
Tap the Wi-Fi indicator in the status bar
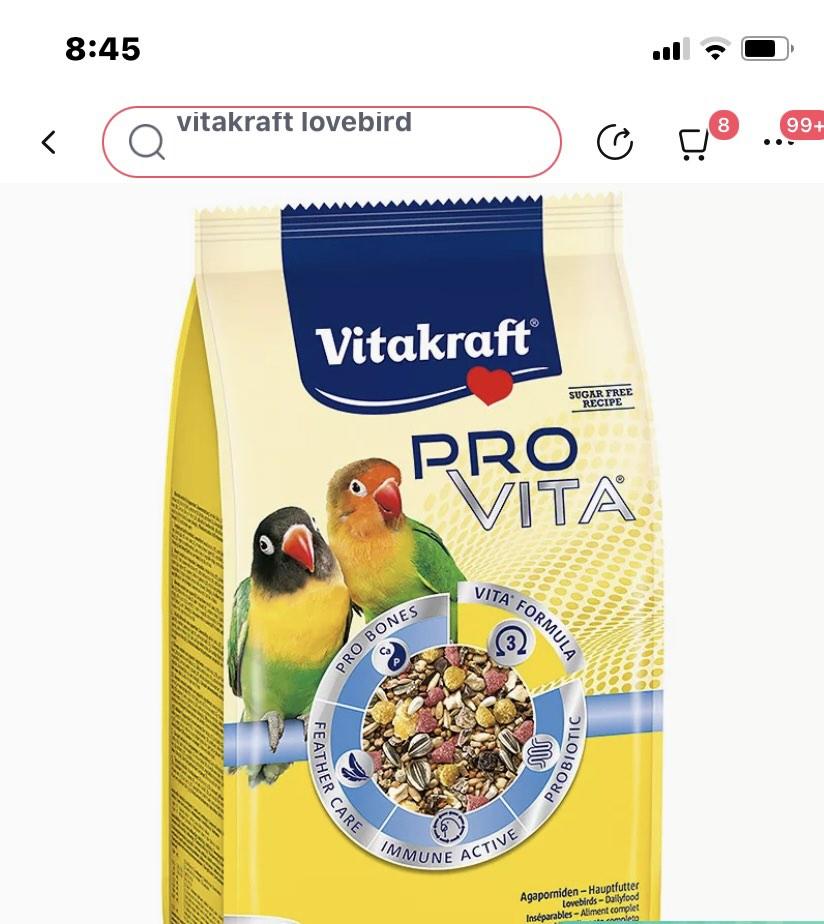pos(712,47)
